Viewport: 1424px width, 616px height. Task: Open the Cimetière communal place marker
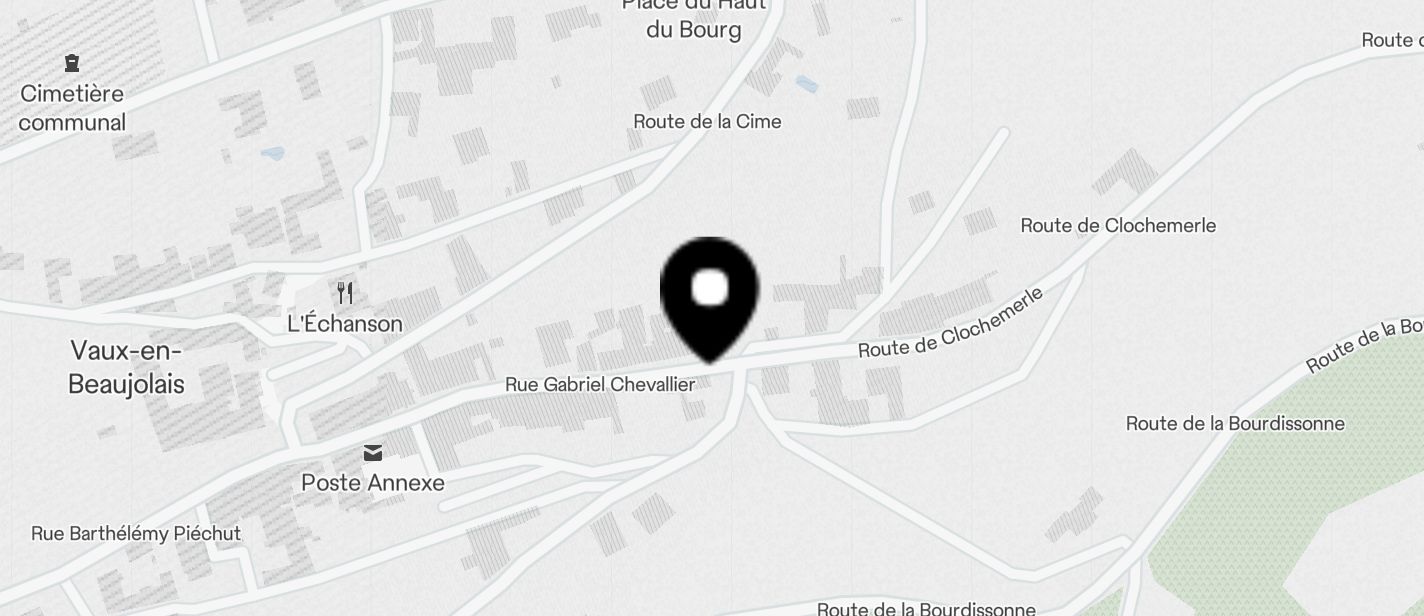(x=72, y=64)
